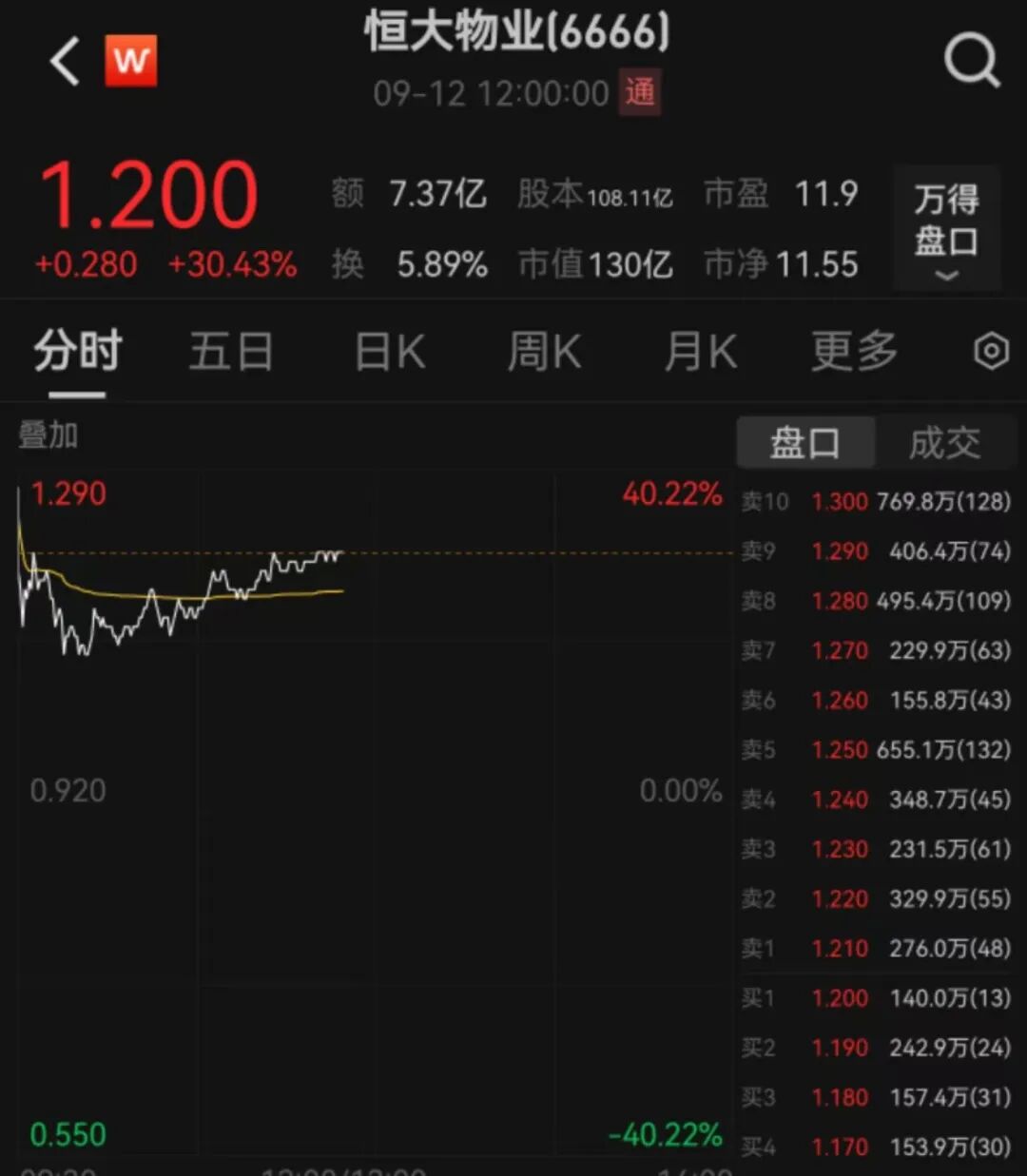
Task: Select the 盘口 order book tab
Action: (x=804, y=443)
